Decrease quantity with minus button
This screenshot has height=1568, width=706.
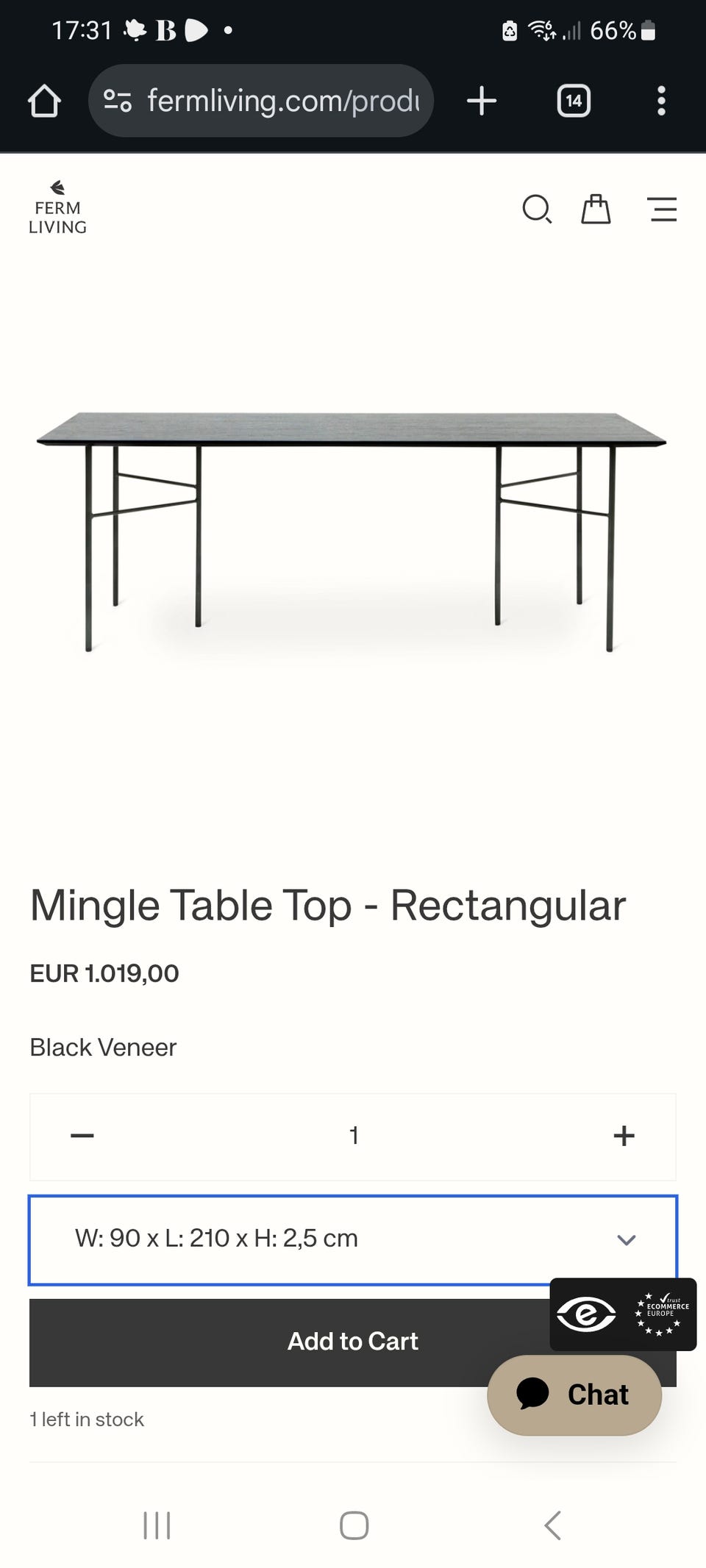tap(82, 1136)
